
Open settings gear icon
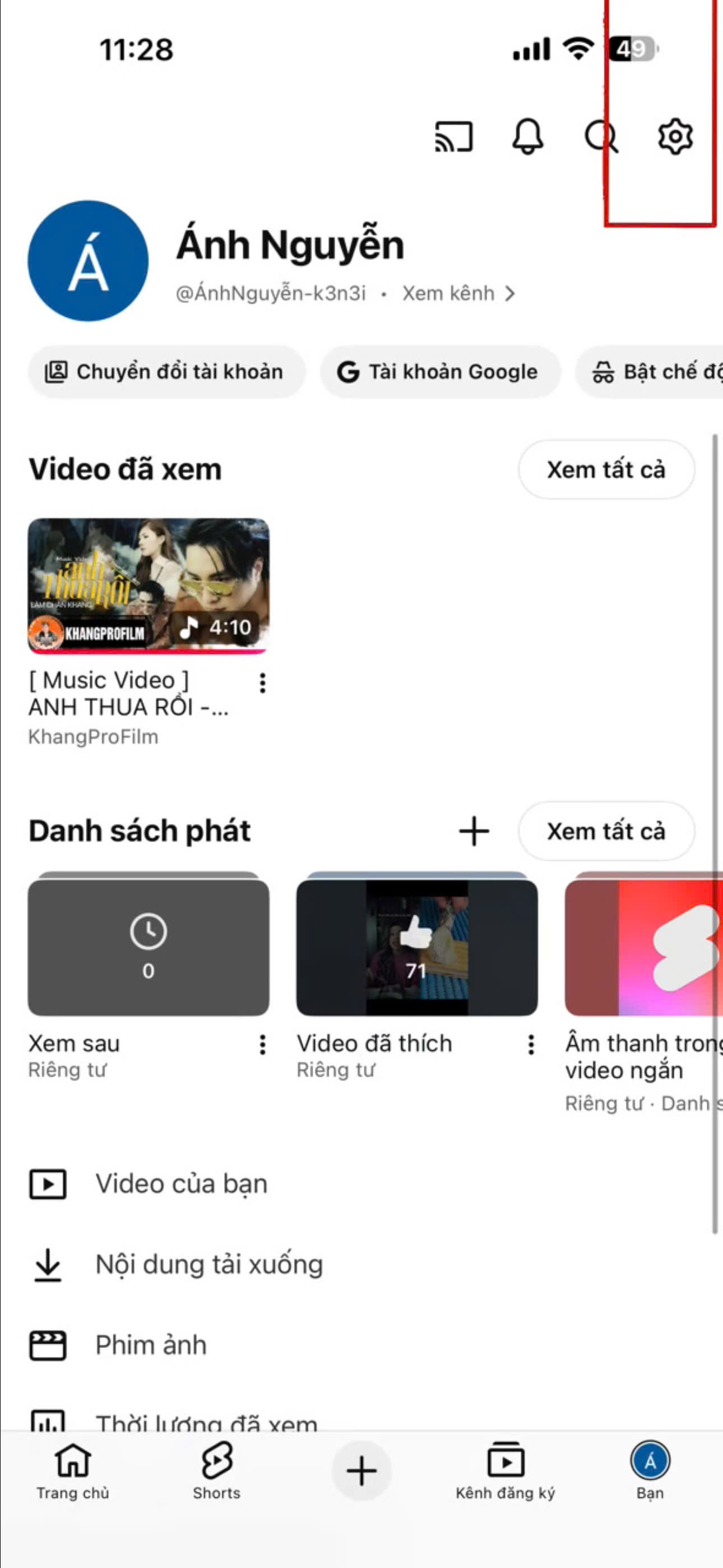675,136
